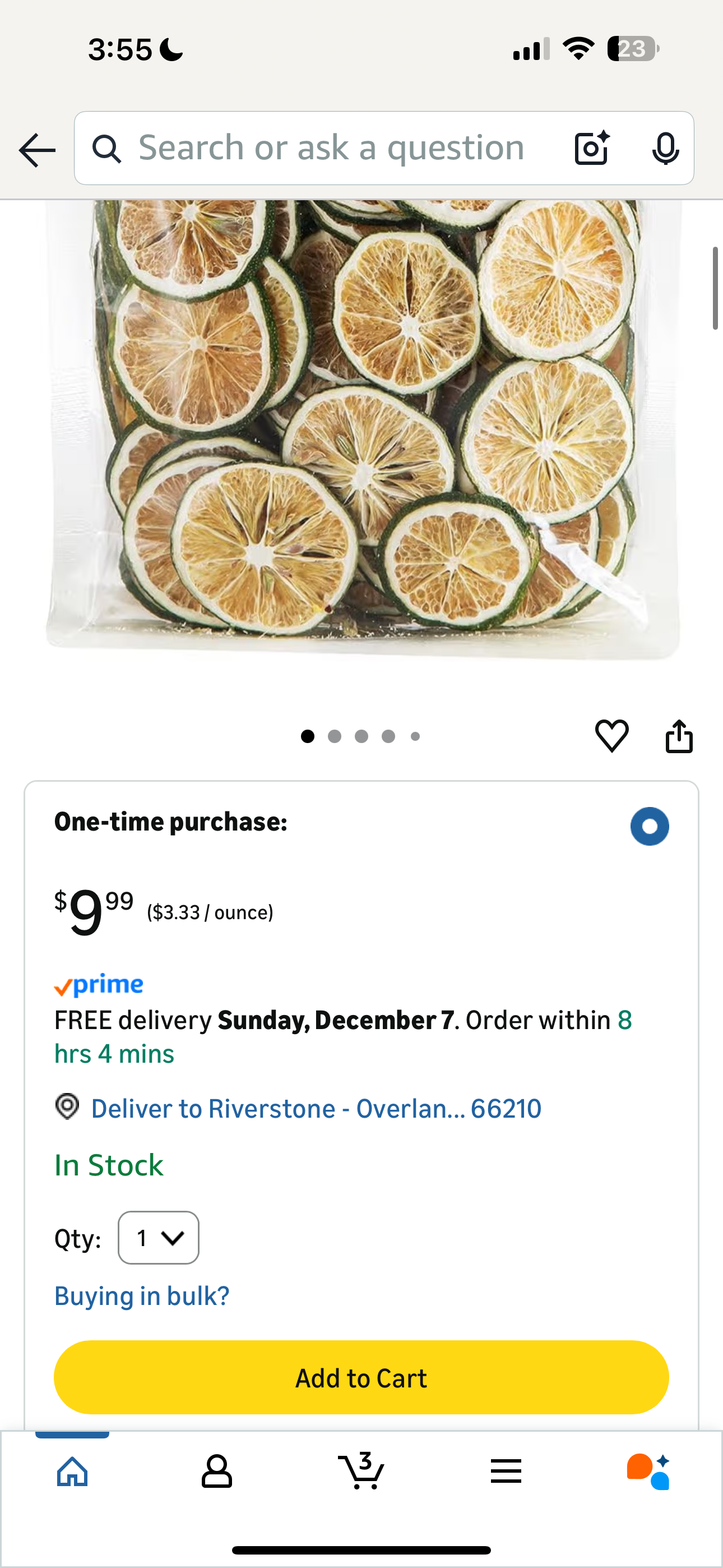Open Amazon Home from the bottom navigation
This screenshot has width=723, height=1568.
tap(72, 1470)
